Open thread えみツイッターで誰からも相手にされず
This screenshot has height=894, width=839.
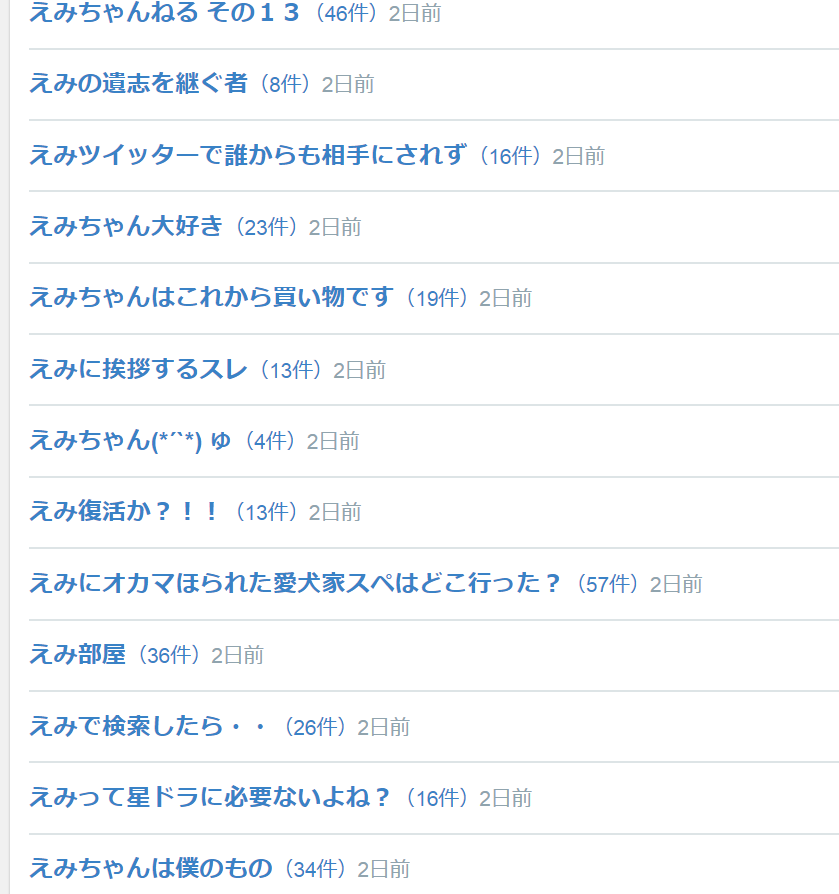(247, 155)
